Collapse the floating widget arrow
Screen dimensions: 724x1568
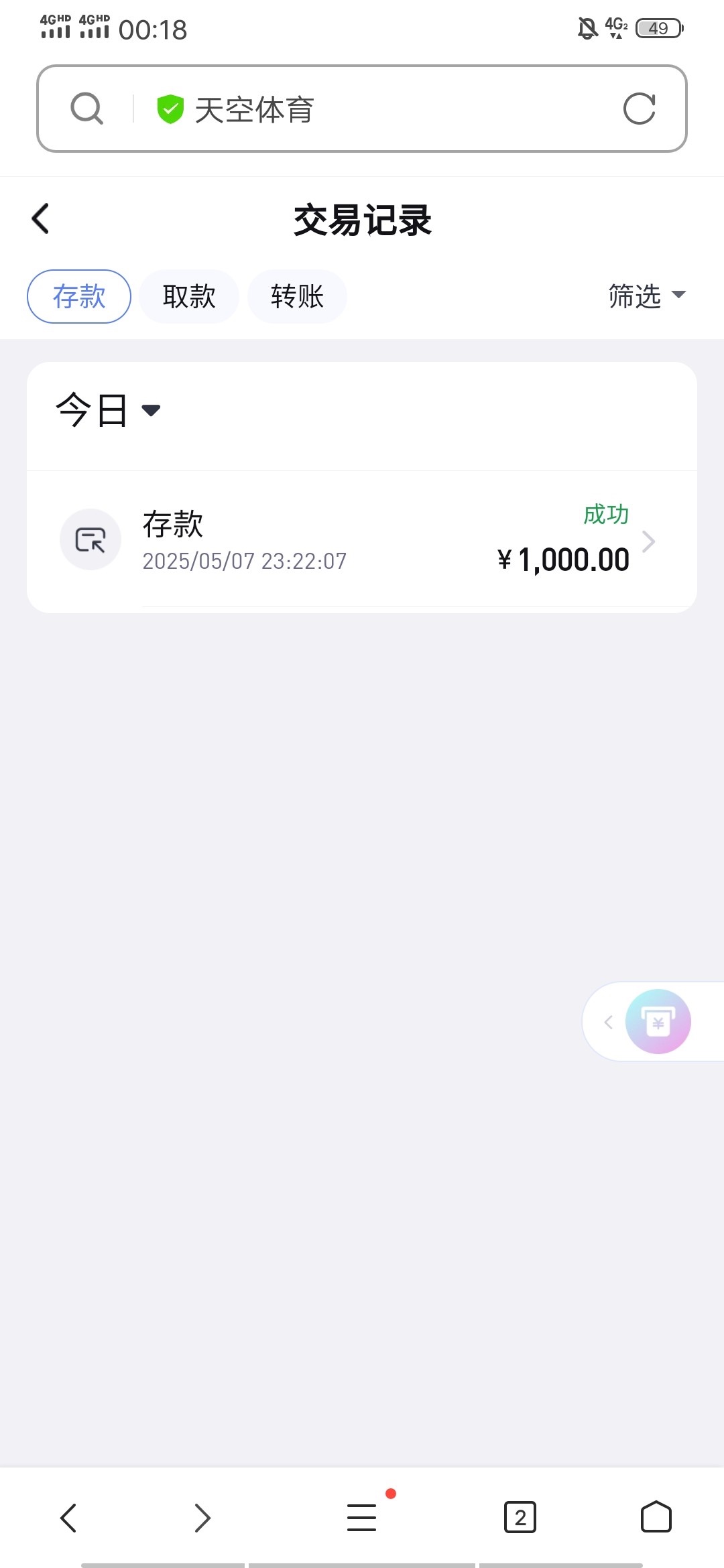tap(608, 1022)
